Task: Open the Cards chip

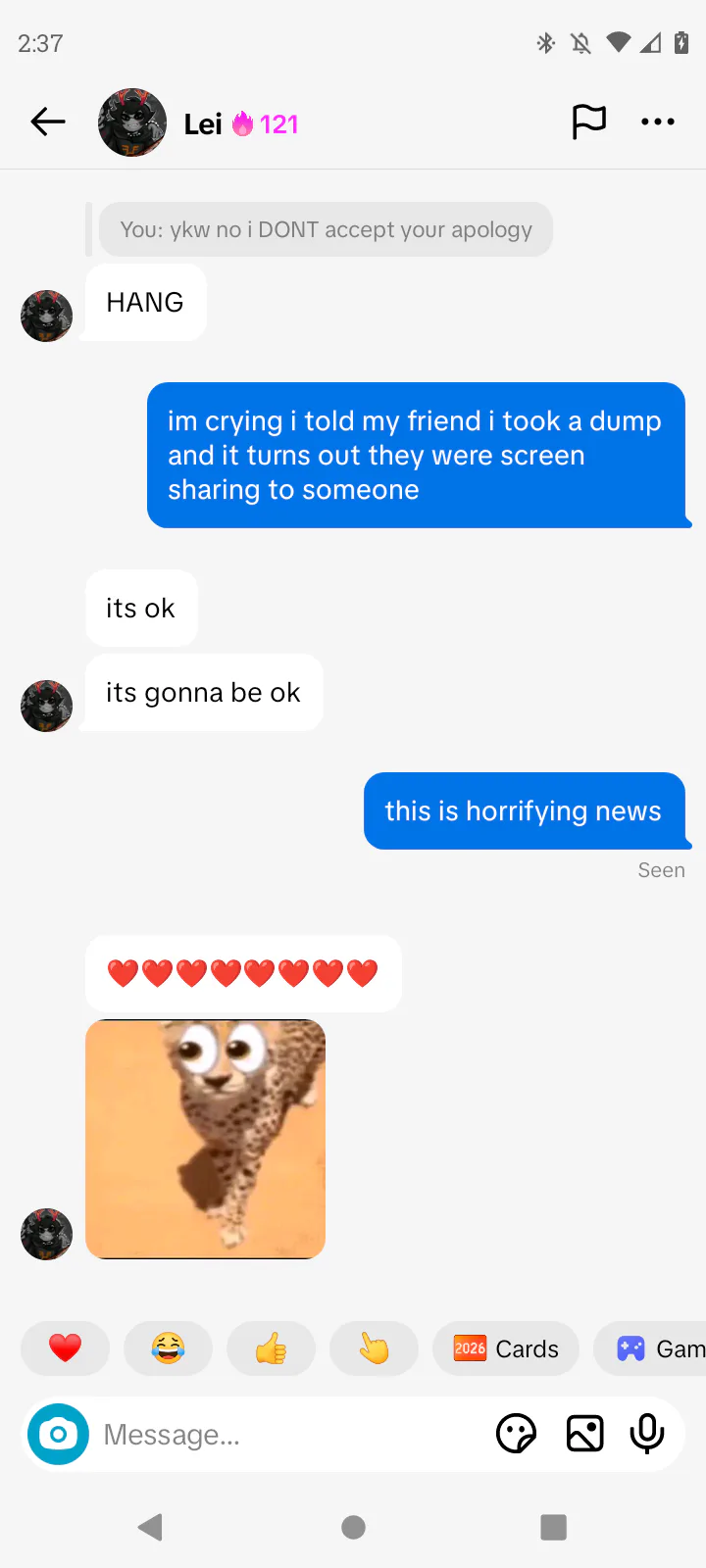Action: pos(506,1348)
